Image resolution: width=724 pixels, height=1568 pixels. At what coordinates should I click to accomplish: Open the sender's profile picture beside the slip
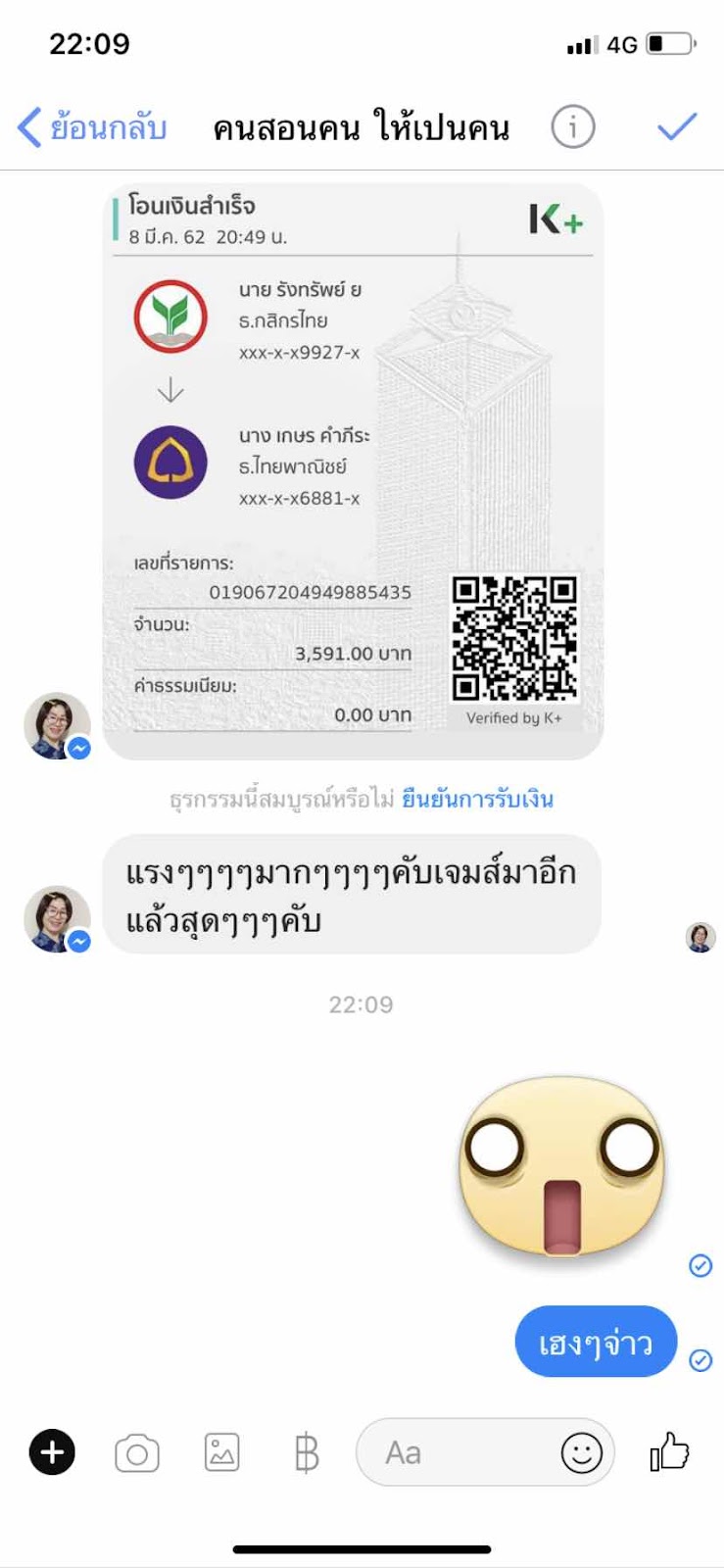pos(57,726)
